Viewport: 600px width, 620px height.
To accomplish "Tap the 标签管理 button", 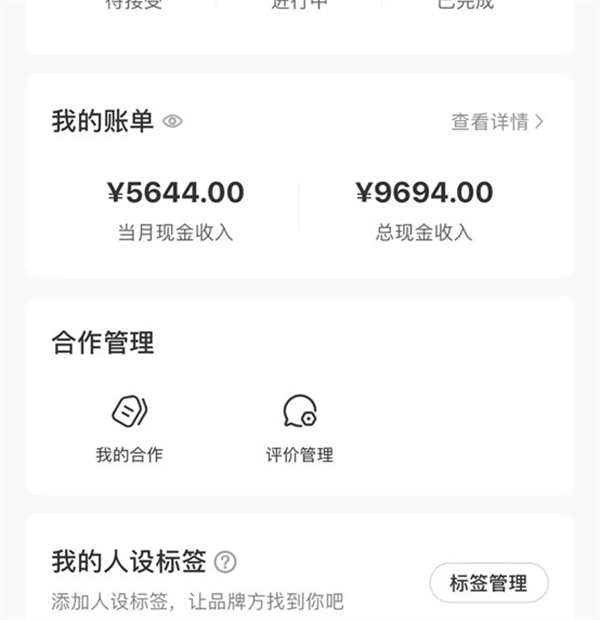I will [x=489, y=582].
